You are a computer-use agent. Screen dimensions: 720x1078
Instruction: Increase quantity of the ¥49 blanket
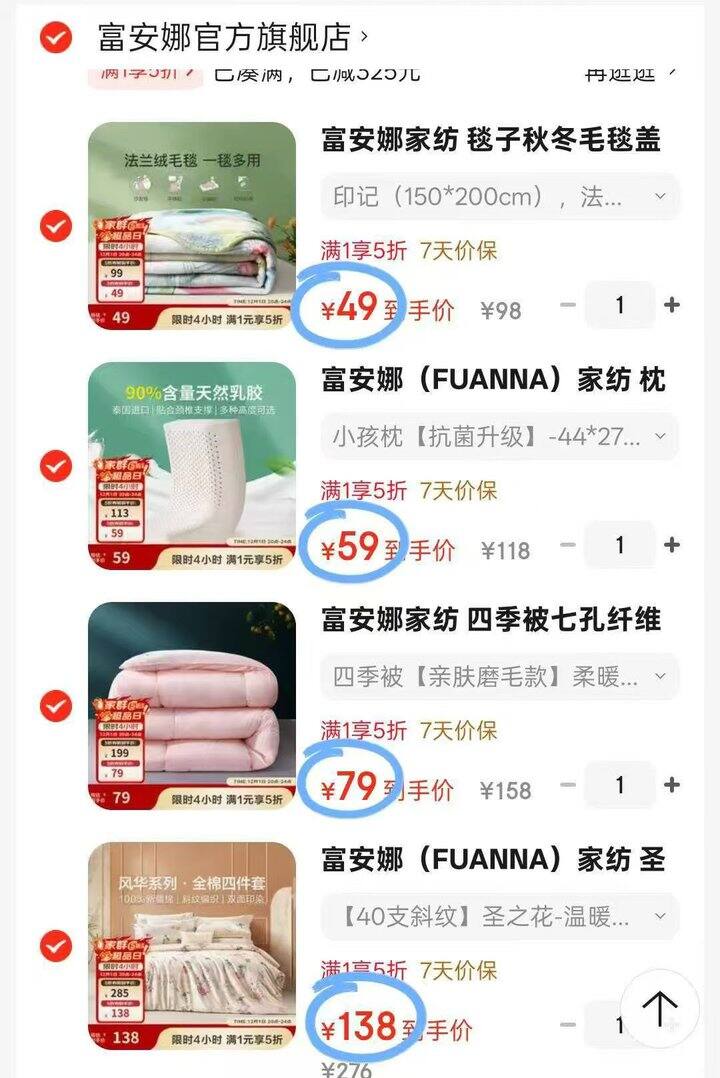672,305
